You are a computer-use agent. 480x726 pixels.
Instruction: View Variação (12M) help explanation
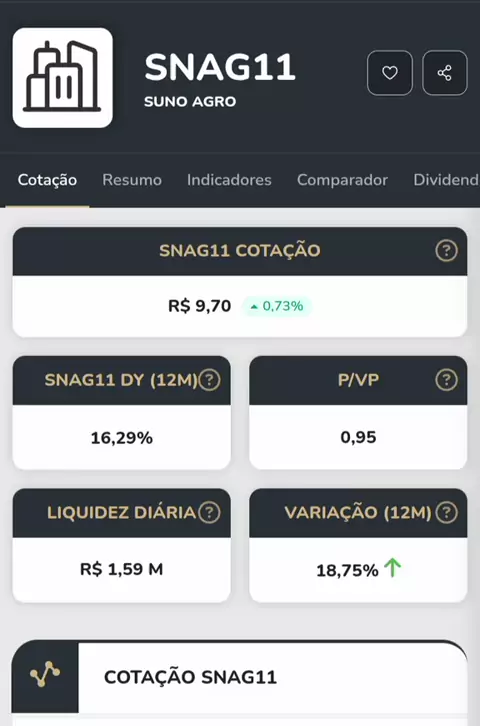tap(446, 512)
